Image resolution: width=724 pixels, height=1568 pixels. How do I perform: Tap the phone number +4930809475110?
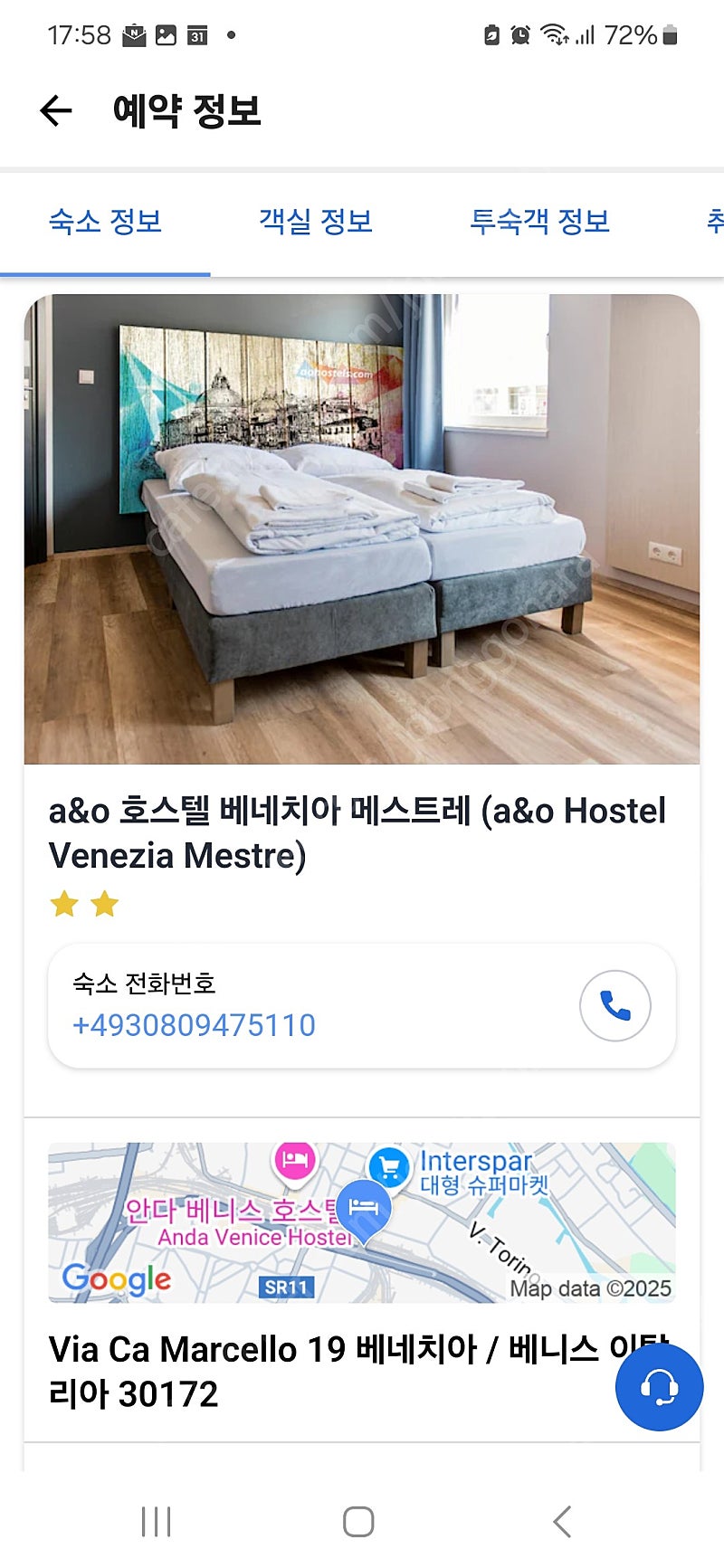(194, 1025)
